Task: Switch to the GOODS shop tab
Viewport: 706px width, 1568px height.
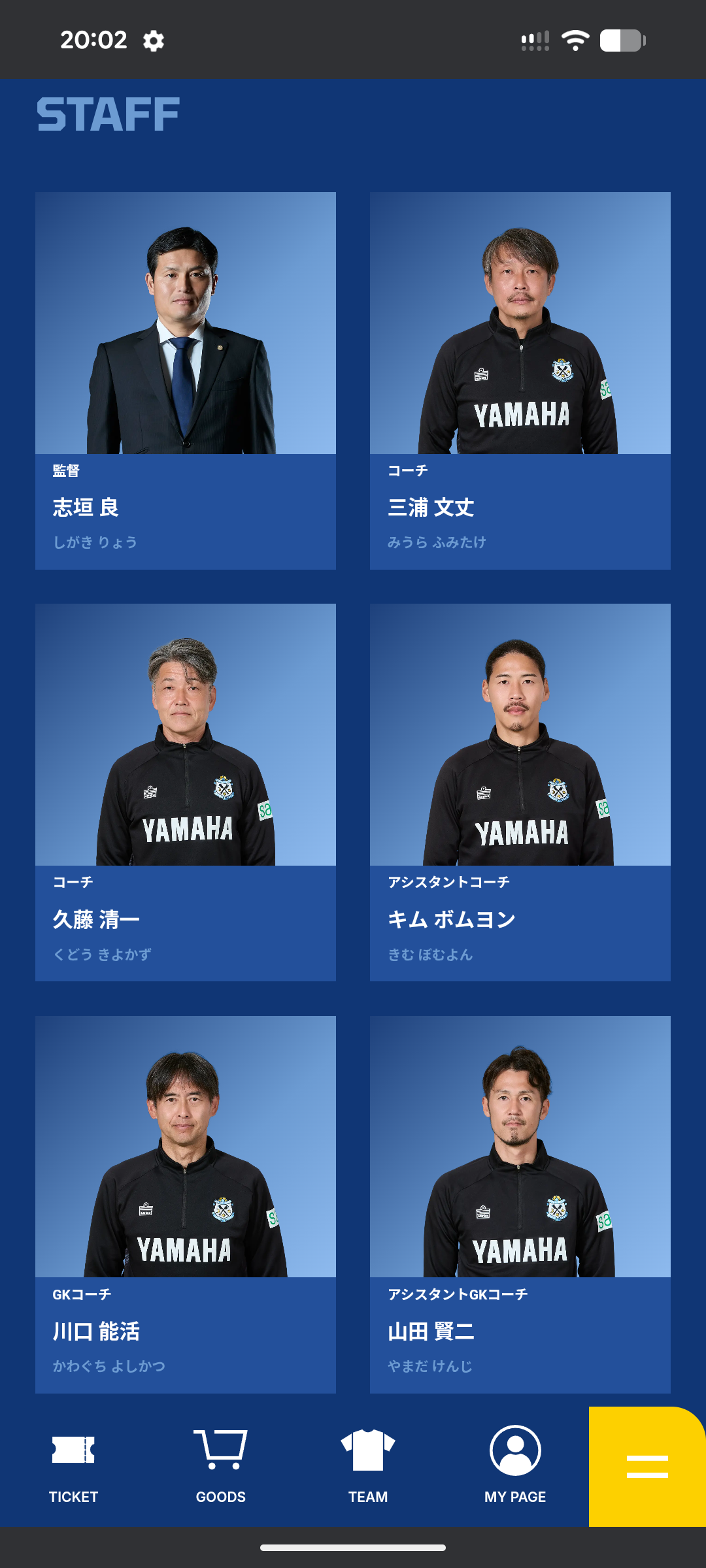Action: (x=221, y=1466)
